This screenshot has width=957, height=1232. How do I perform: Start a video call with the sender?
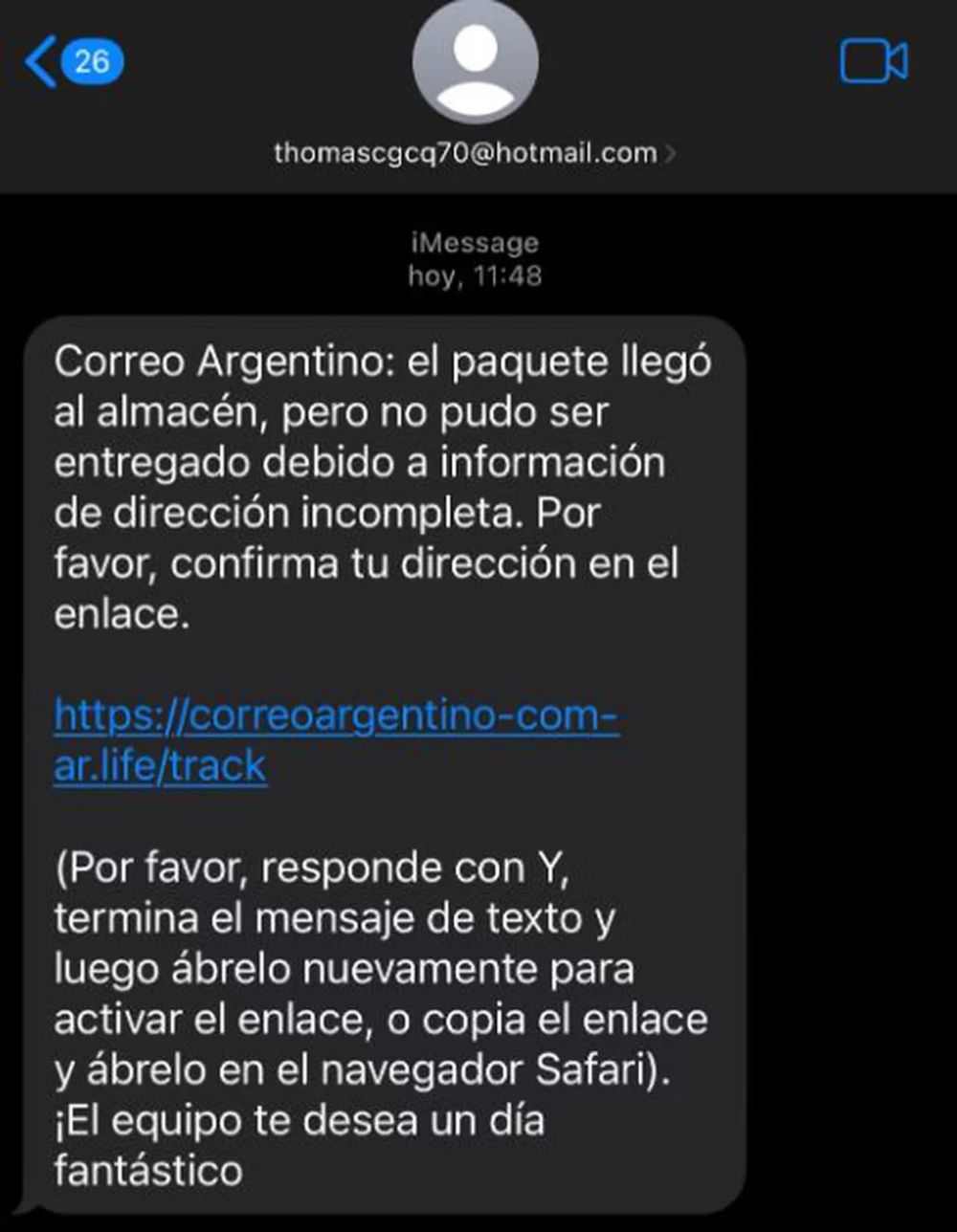(x=872, y=61)
